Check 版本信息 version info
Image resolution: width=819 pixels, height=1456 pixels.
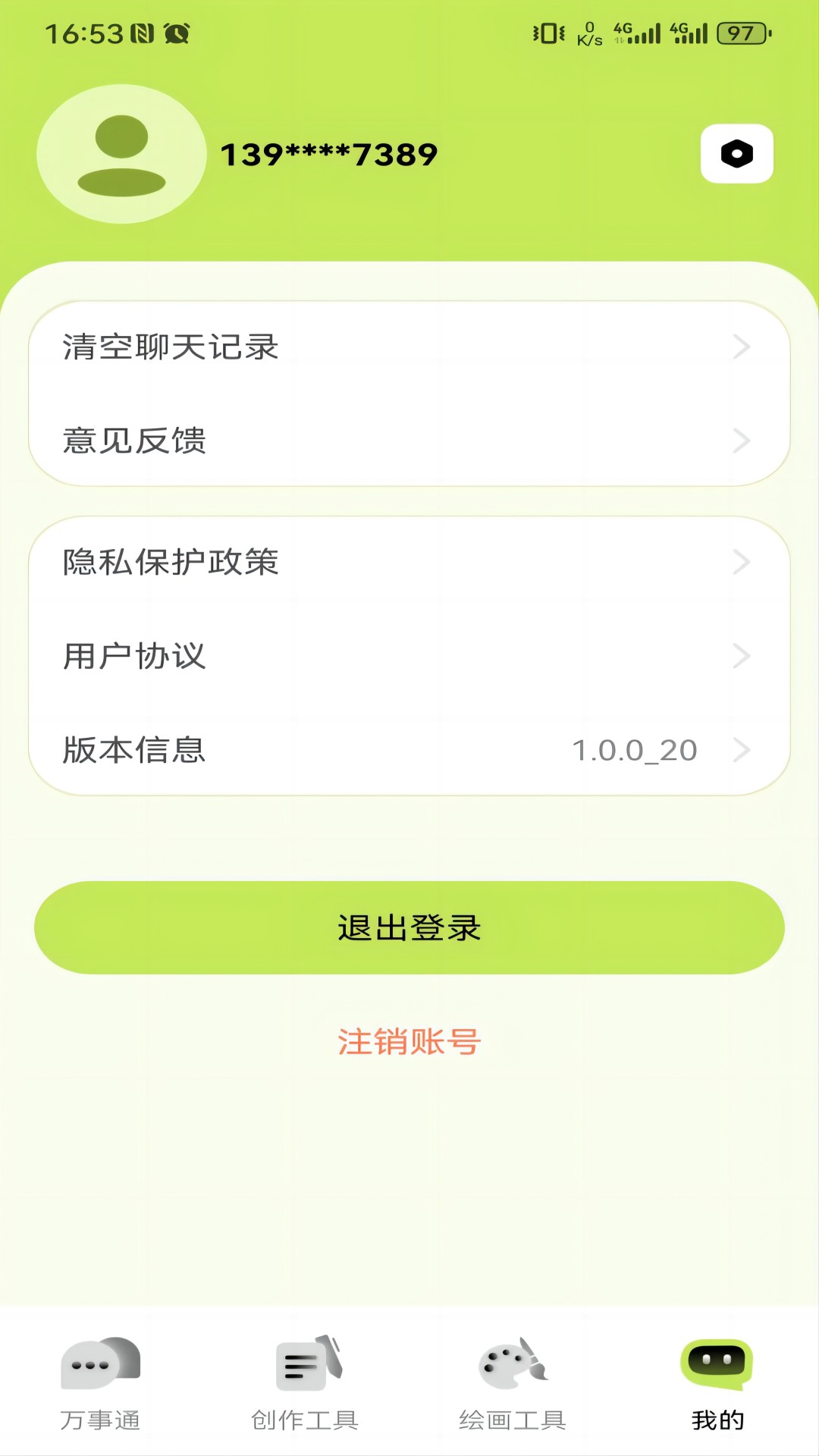[409, 750]
